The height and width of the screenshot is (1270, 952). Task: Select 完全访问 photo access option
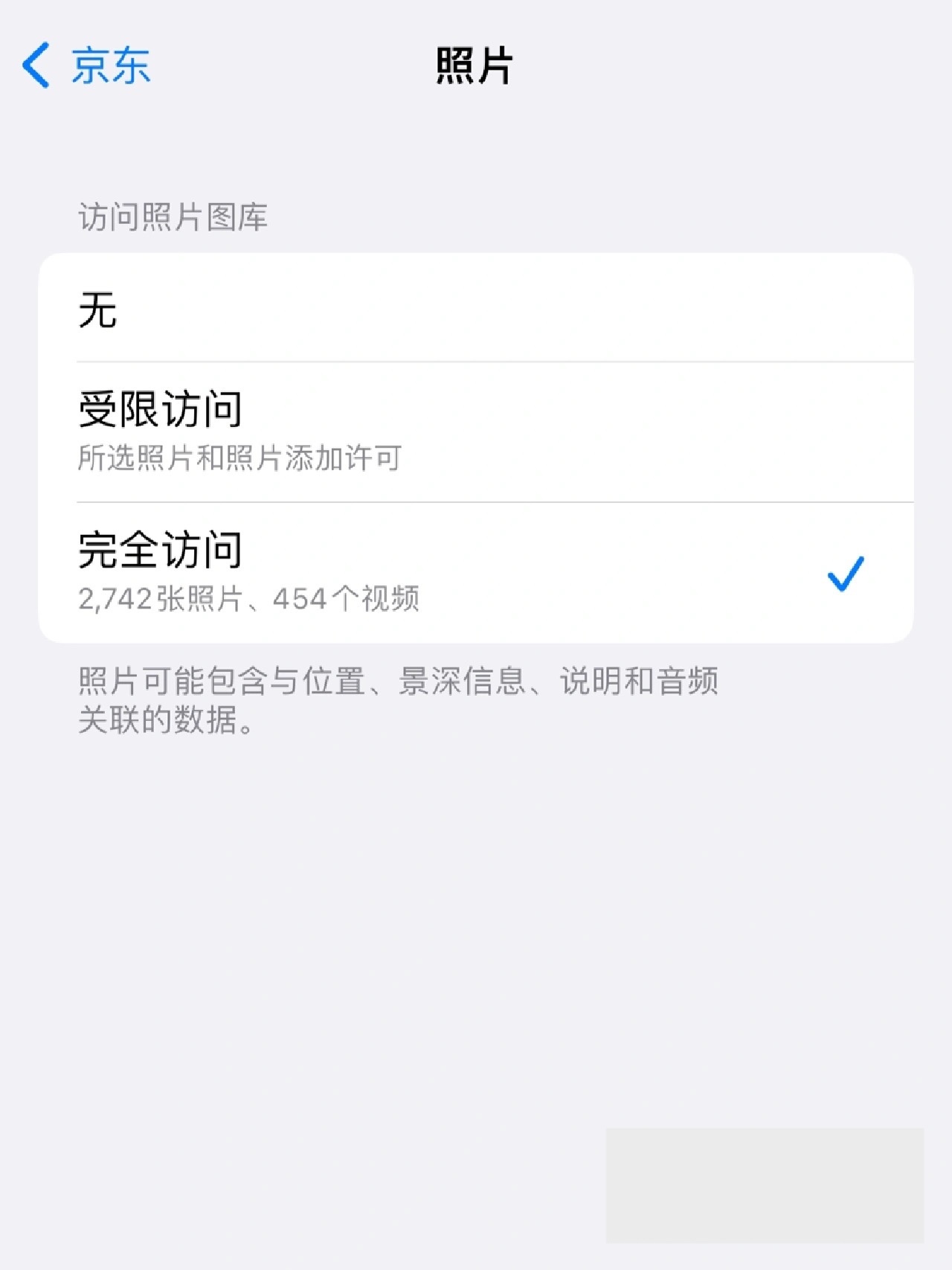(x=476, y=572)
